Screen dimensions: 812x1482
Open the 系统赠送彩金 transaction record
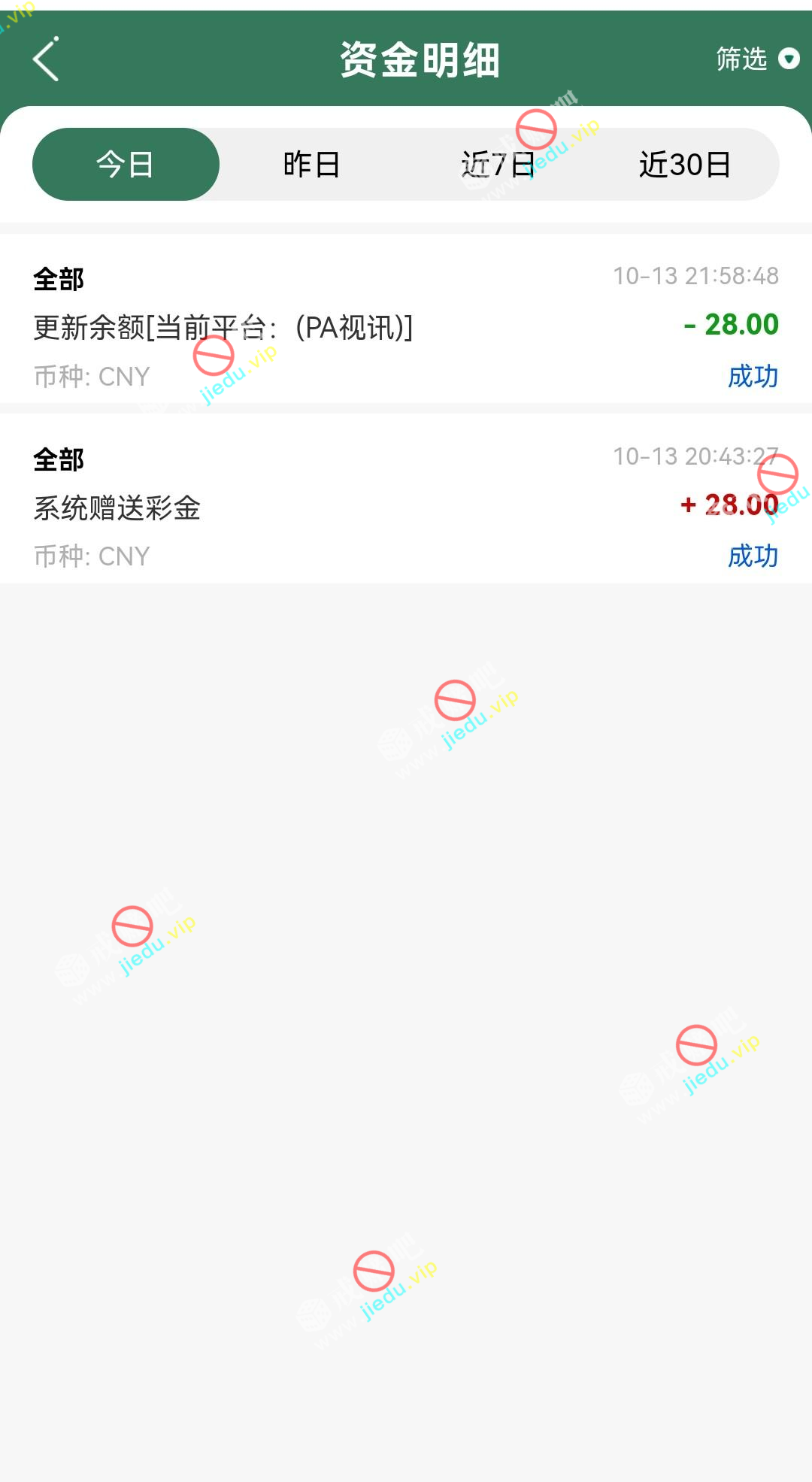coord(406,506)
